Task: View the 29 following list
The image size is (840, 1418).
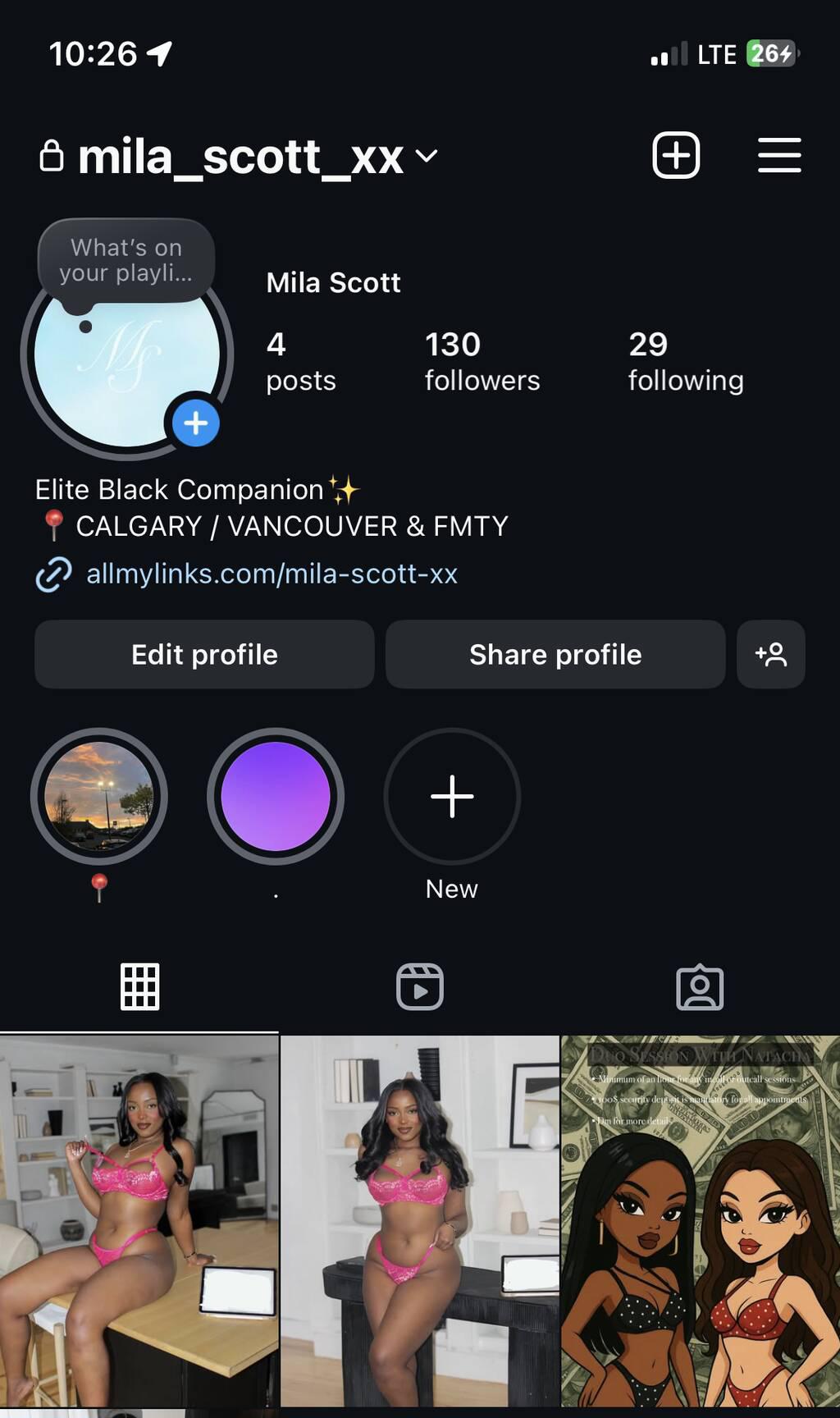Action: click(x=685, y=361)
